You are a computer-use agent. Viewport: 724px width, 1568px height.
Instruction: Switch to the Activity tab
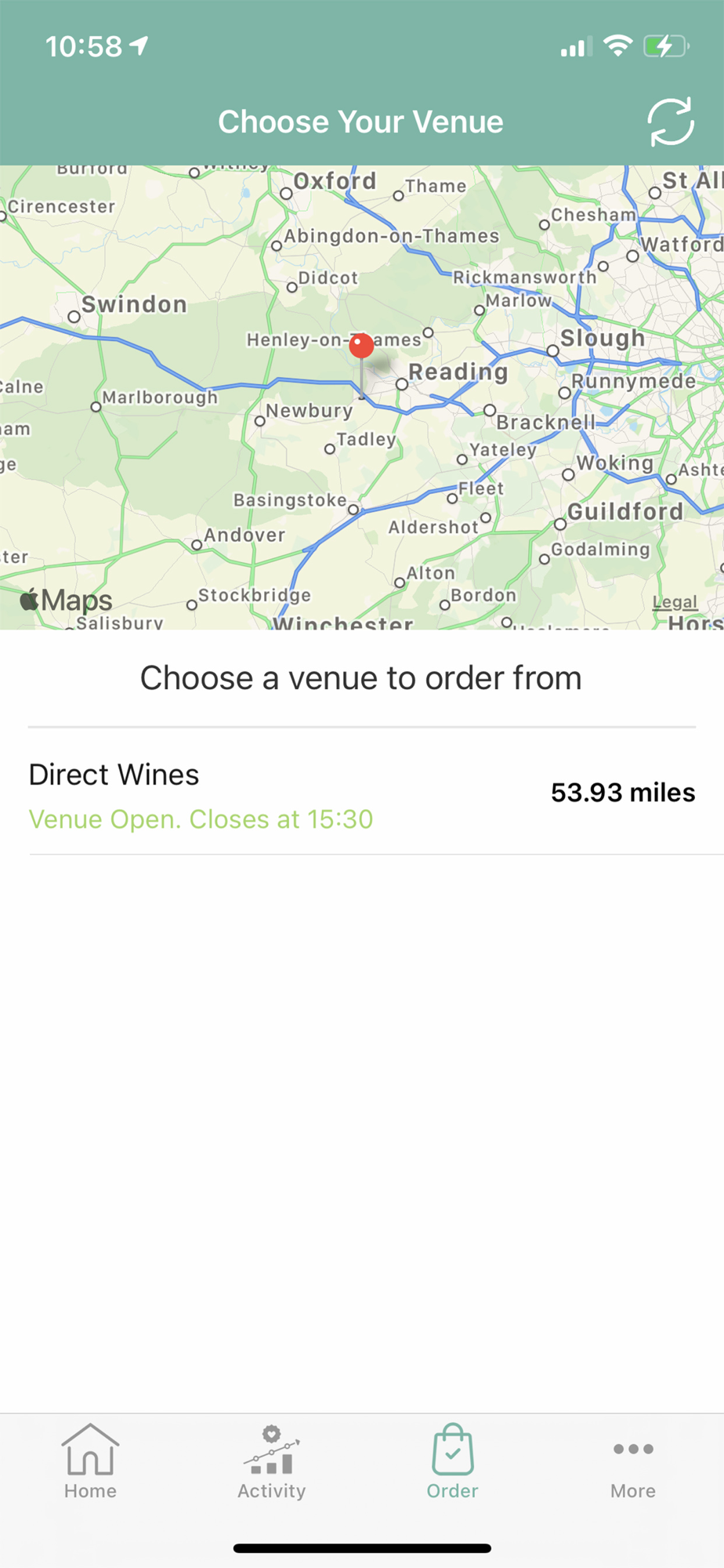[271, 1462]
